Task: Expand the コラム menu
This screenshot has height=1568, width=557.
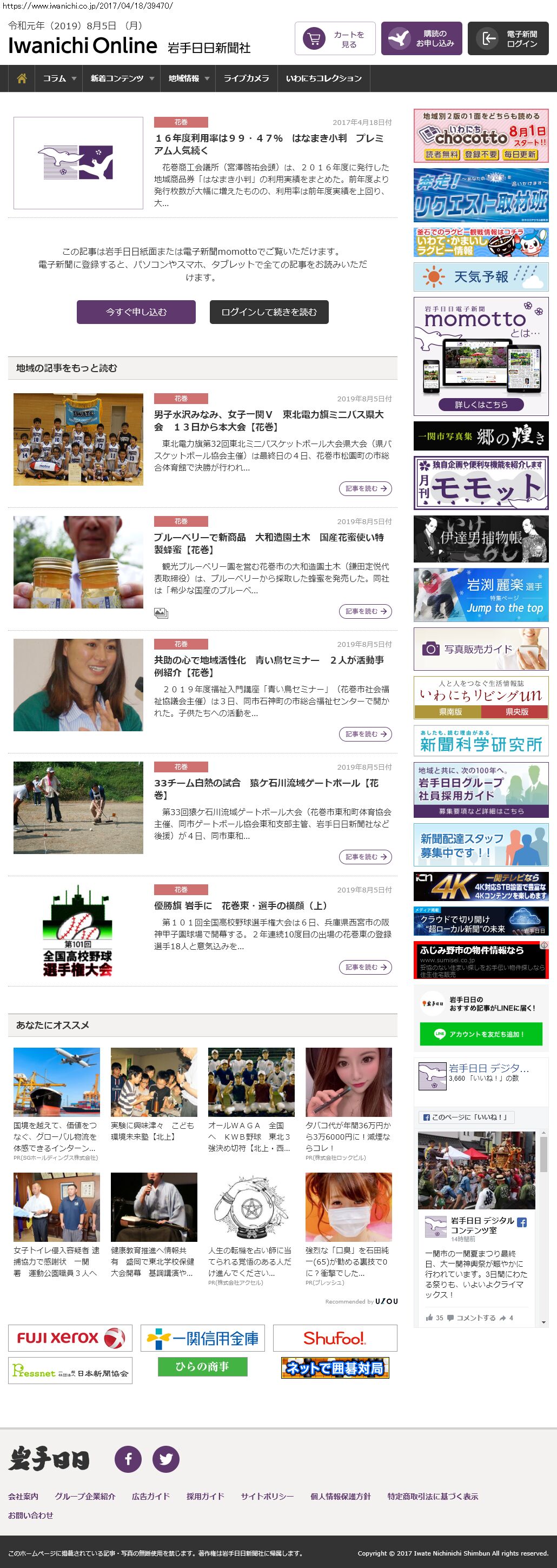Action: tap(59, 78)
